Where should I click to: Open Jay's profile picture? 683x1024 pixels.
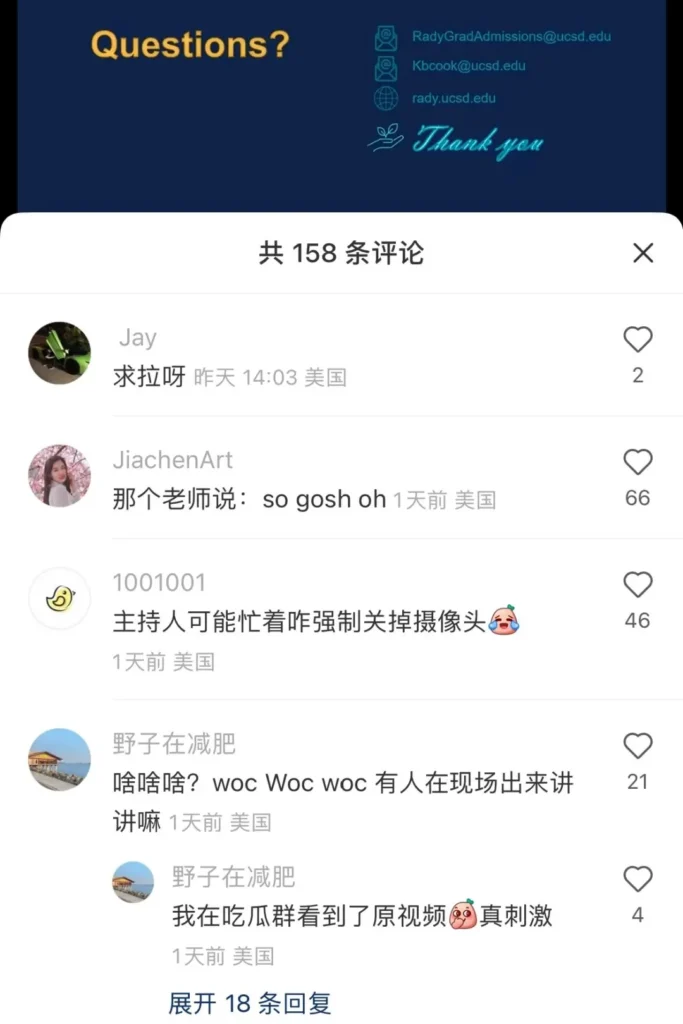click(59, 353)
